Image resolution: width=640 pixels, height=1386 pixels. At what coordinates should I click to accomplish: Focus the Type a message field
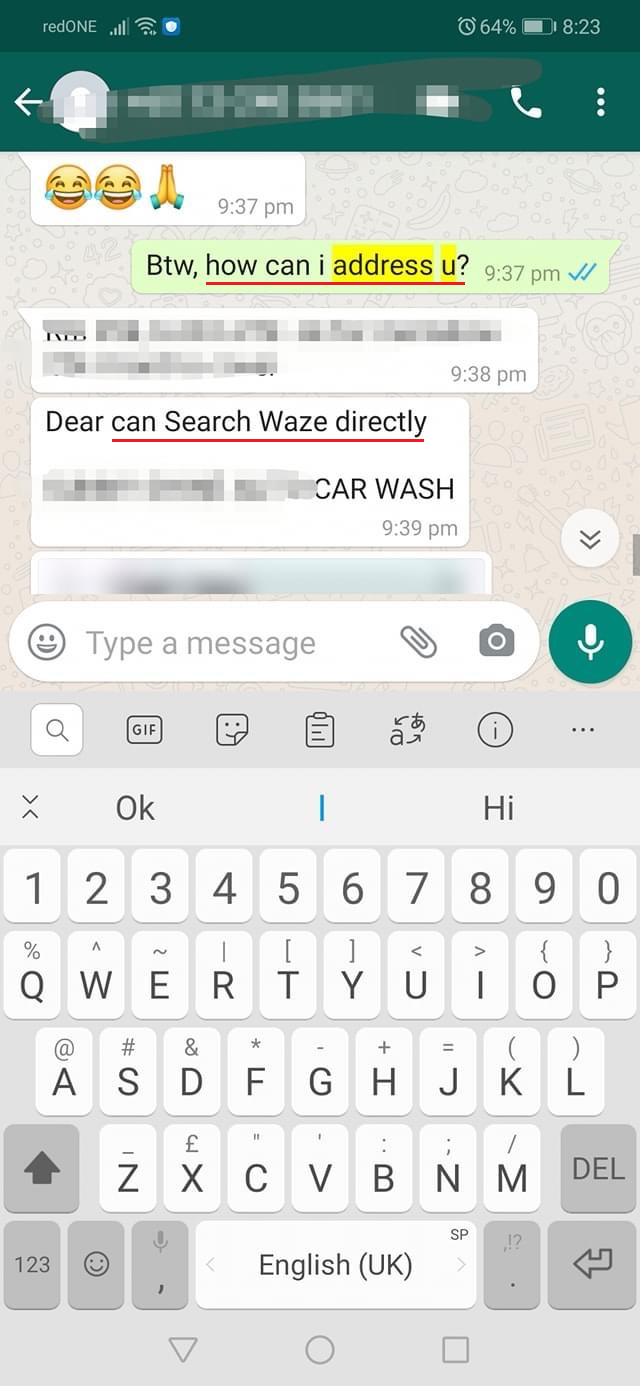coord(230,643)
